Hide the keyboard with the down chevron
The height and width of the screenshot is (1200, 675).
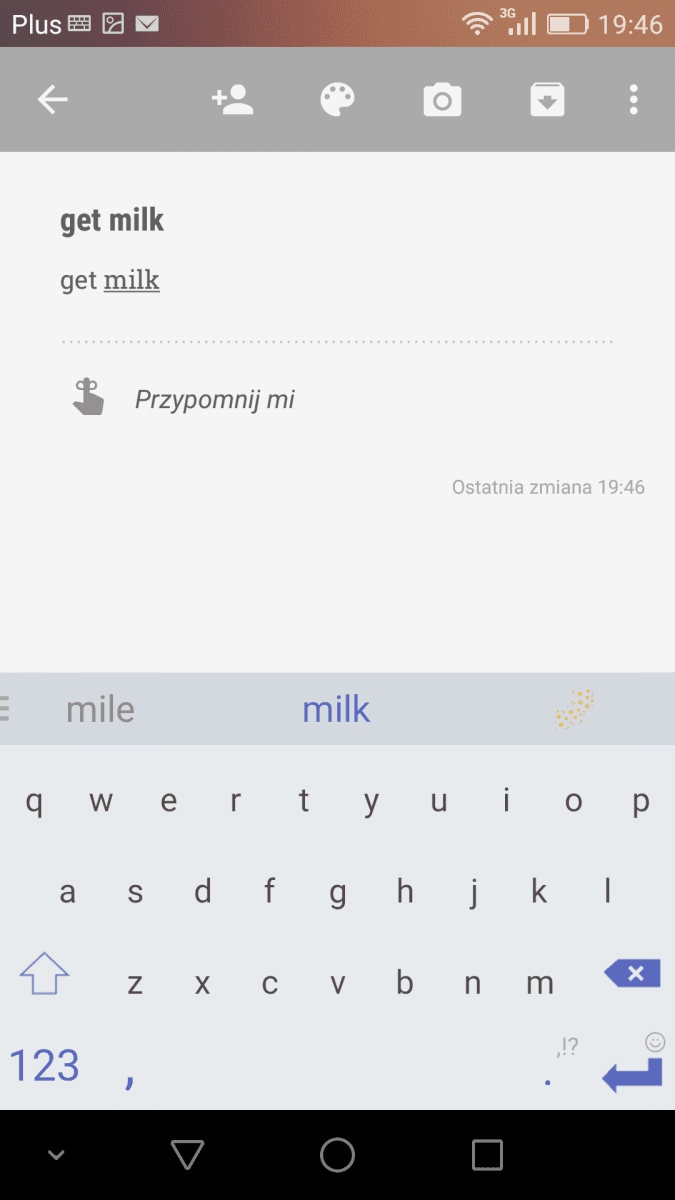pyautogui.click(x=57, y=1156)
